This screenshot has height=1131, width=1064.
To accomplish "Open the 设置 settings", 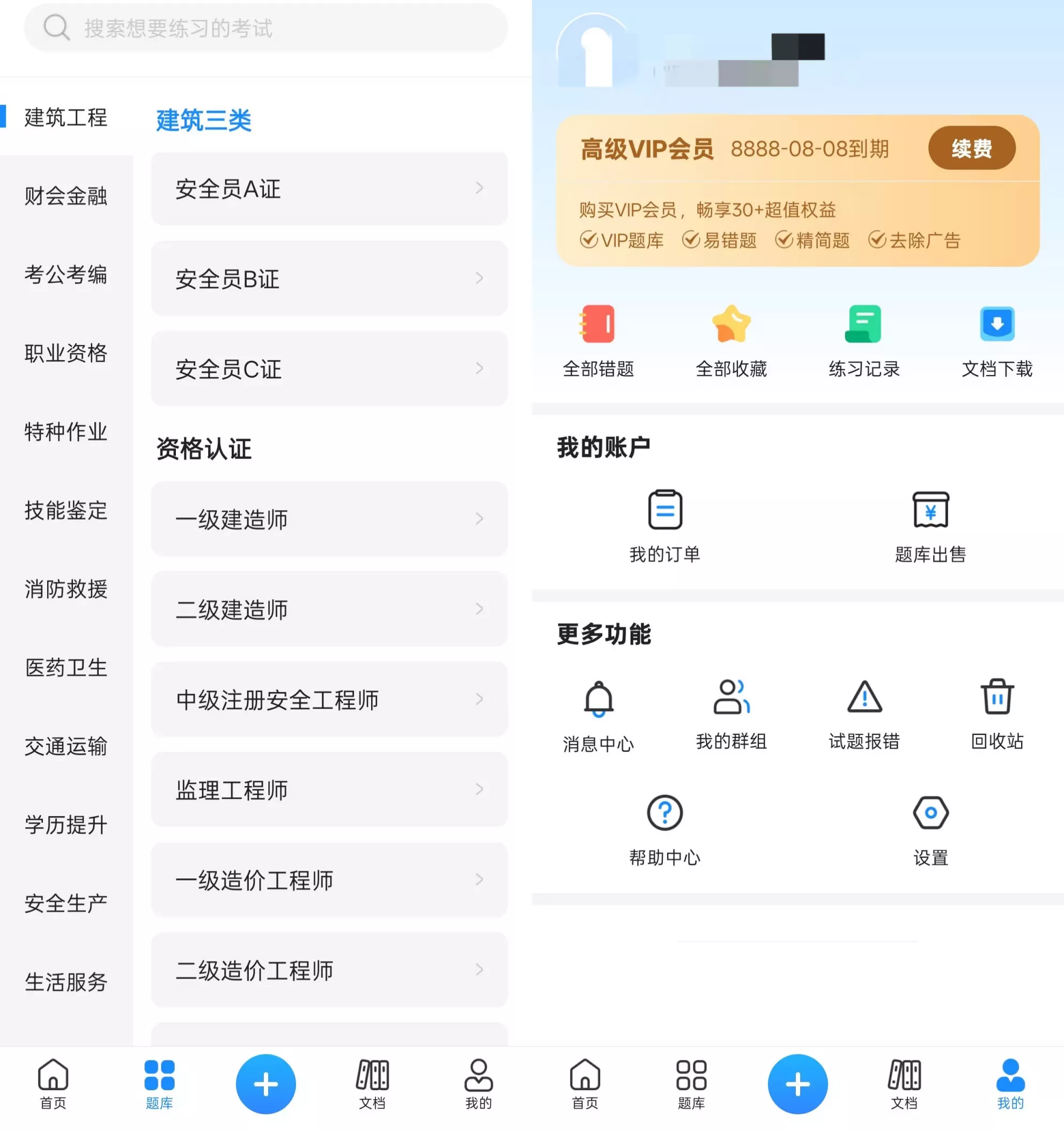I will (x=930, y=828).
